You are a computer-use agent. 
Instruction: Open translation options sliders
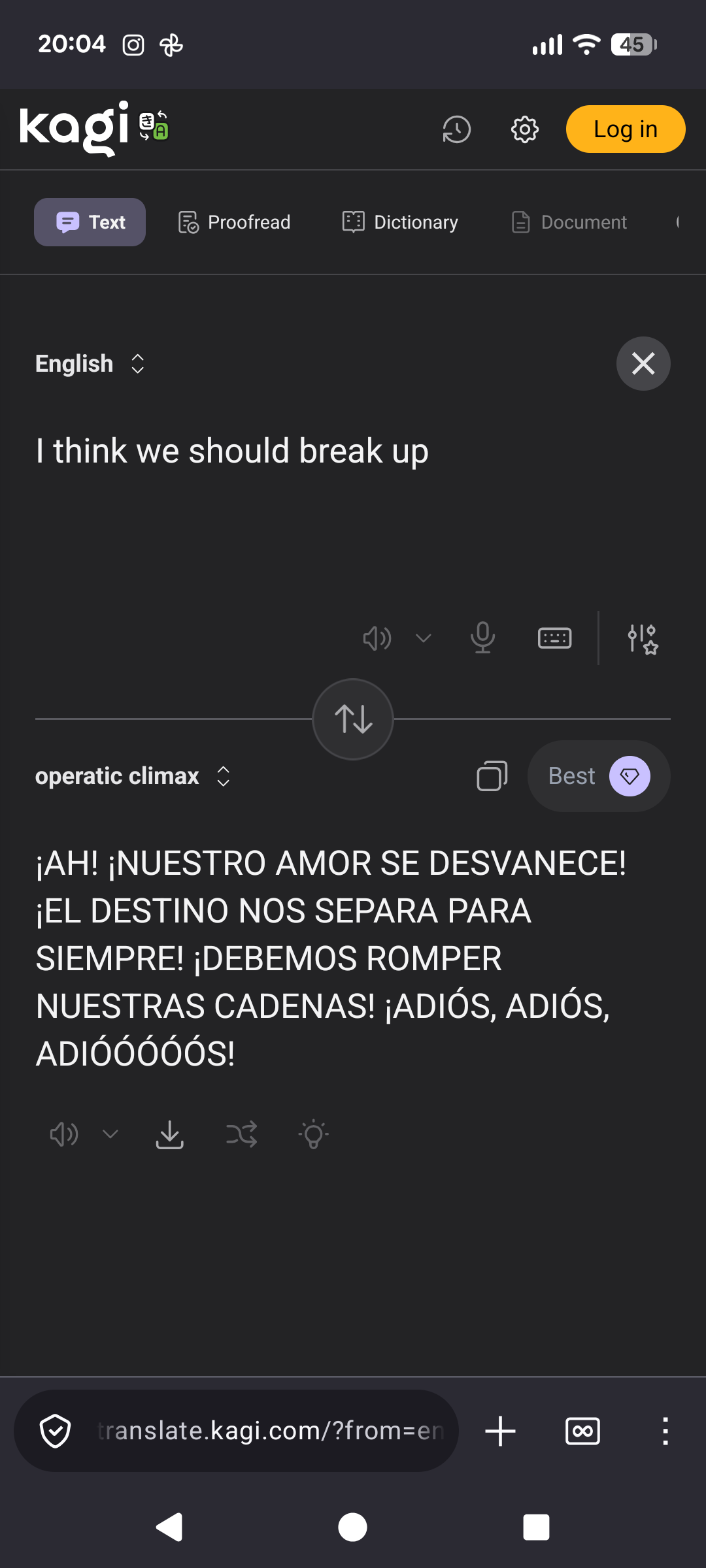[x=642, y=638]
